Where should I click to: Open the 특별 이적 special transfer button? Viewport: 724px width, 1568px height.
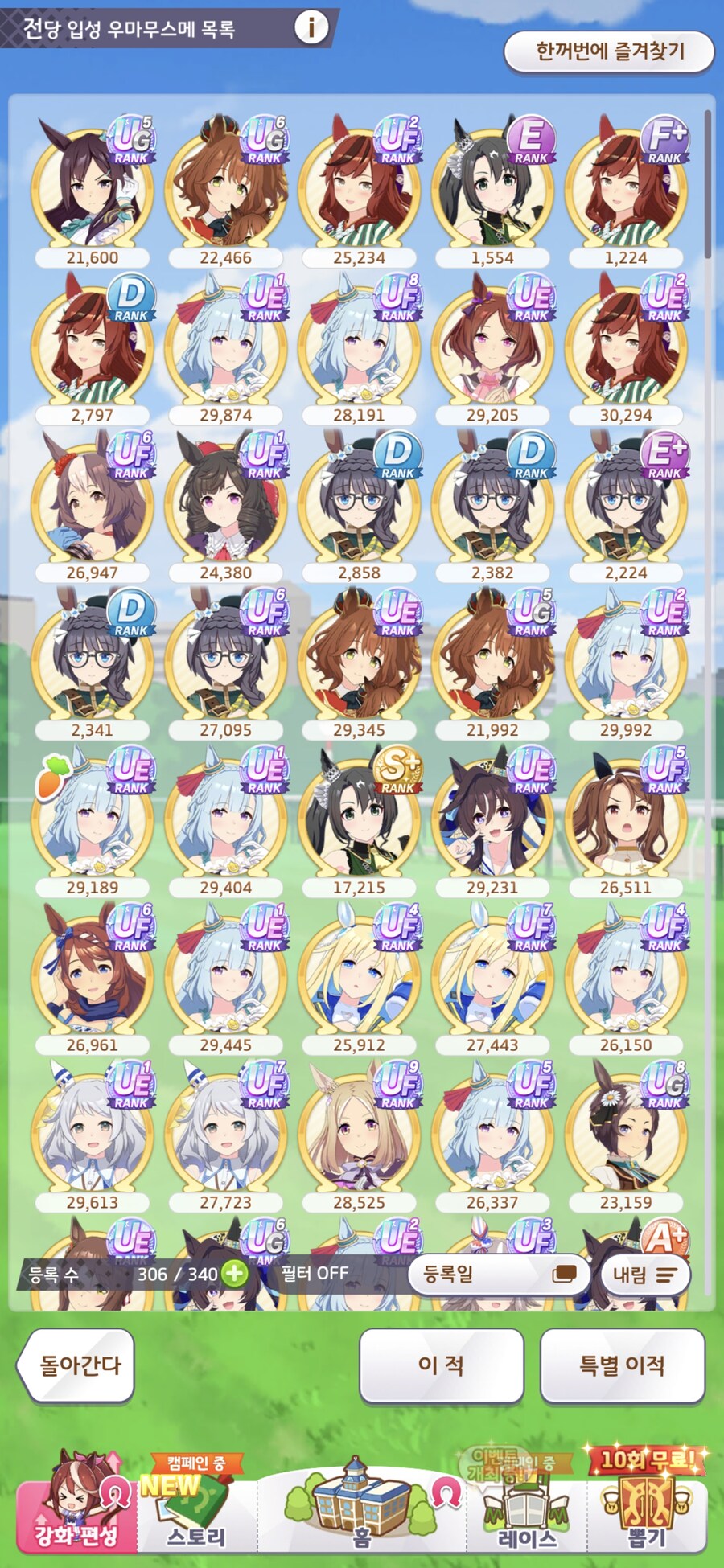pyautogui.click(x=622, y=1365)
